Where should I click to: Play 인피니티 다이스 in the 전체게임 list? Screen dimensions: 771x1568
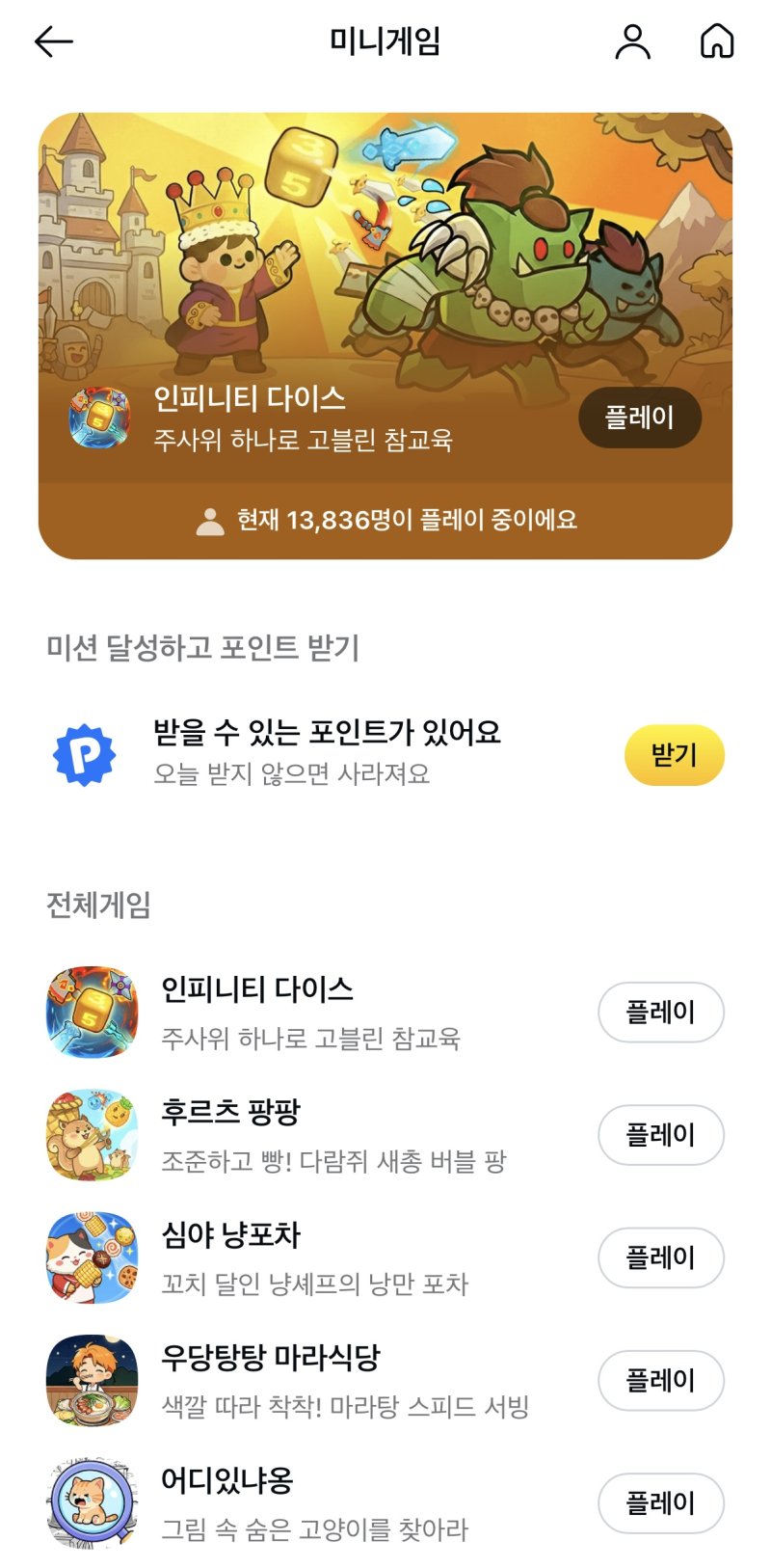coord(660,1013)
